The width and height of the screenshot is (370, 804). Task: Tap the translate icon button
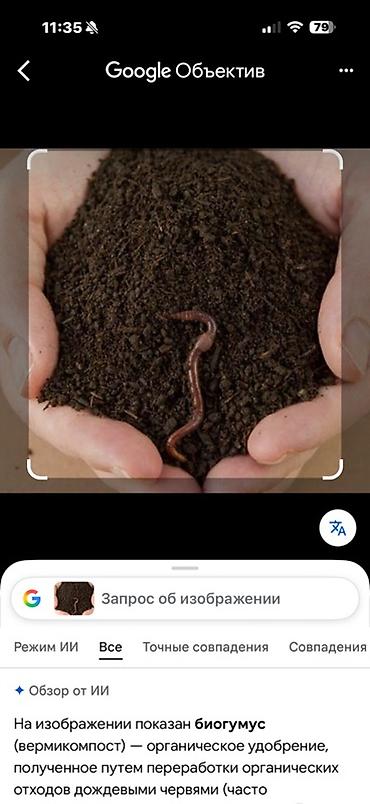point(338,528)
